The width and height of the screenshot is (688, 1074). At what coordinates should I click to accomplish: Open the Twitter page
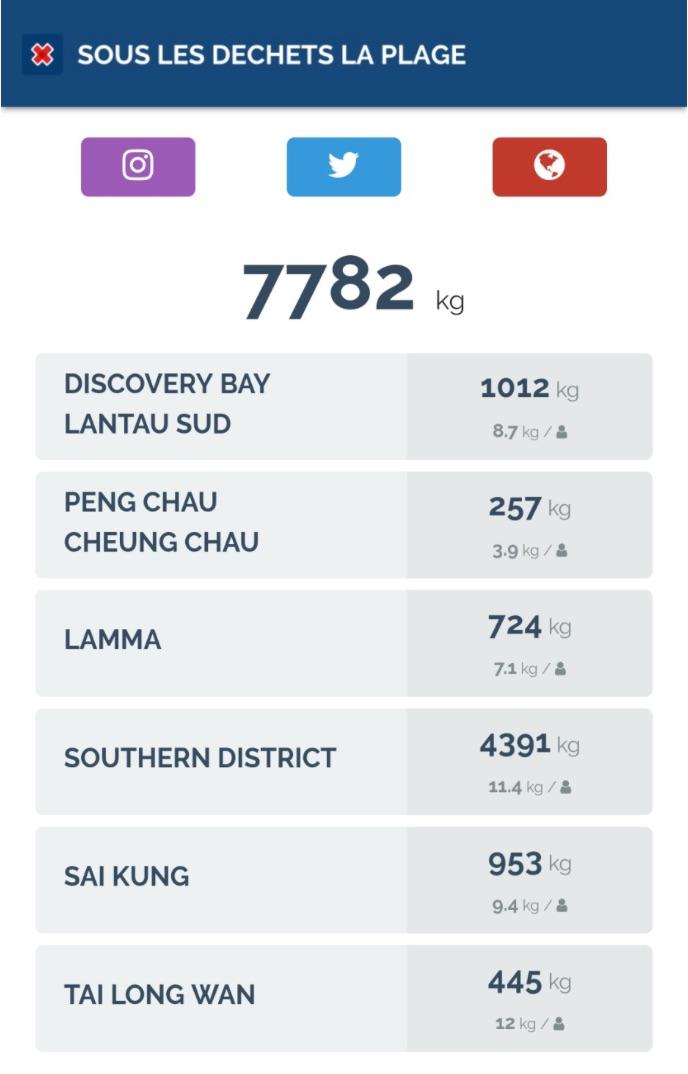tap(343, 166)
